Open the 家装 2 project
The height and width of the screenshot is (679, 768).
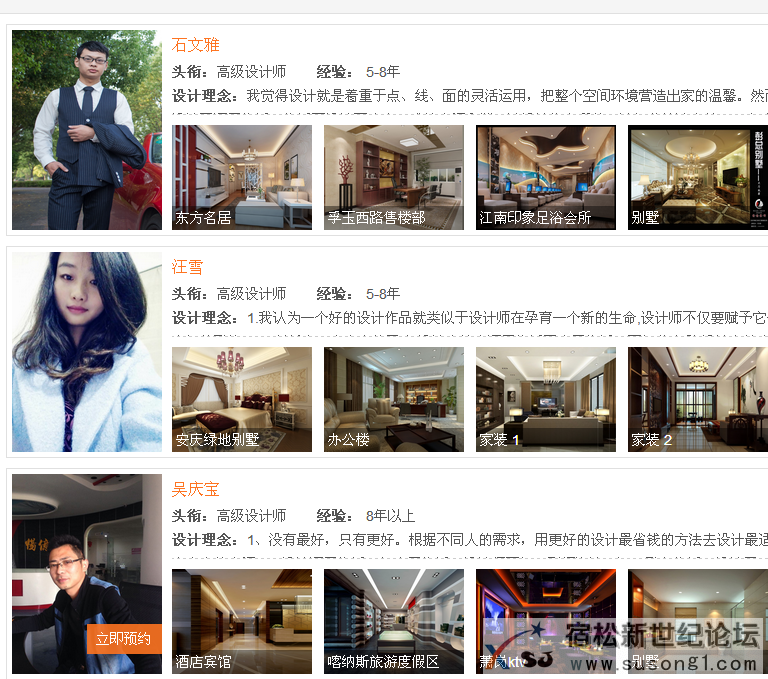697,399
